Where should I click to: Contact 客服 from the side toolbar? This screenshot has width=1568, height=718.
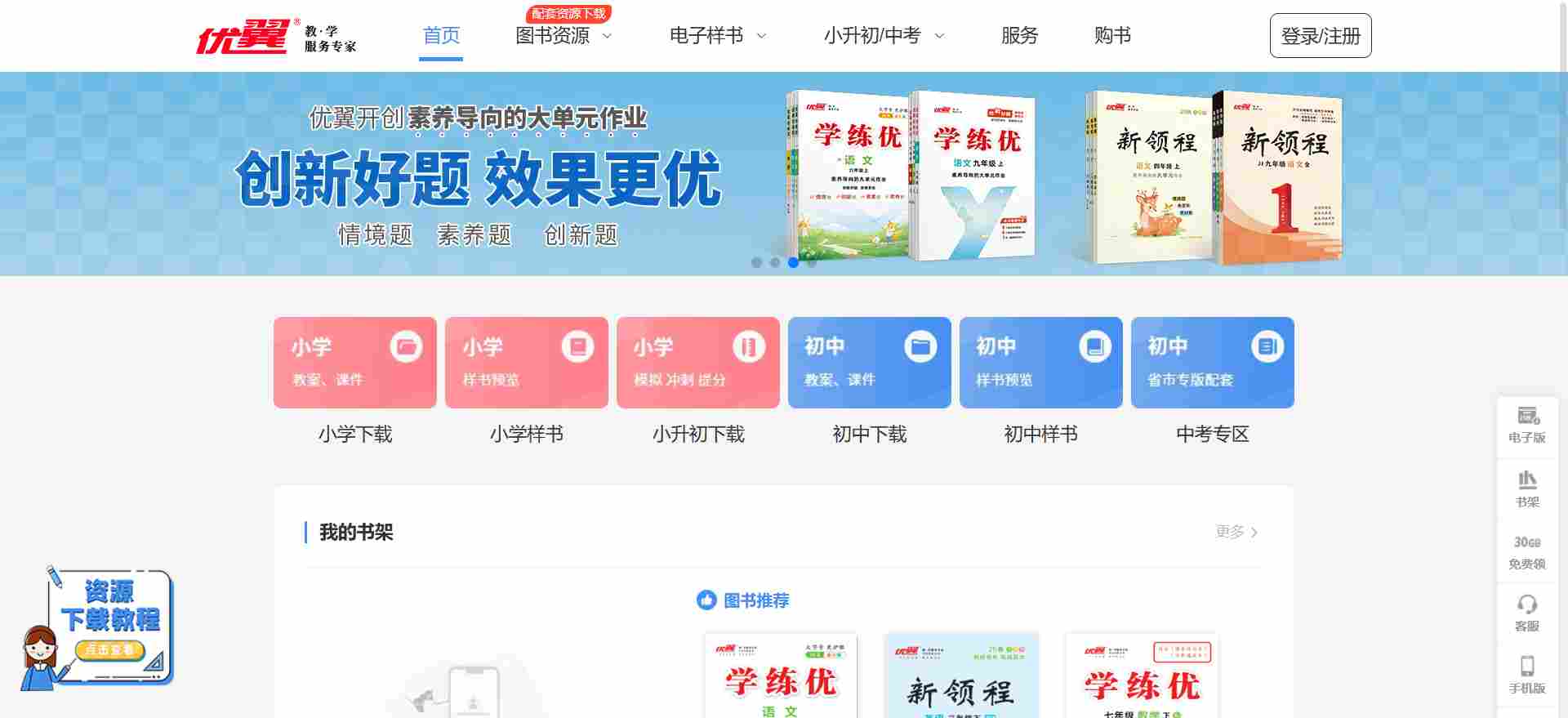tap(1526, 613)
